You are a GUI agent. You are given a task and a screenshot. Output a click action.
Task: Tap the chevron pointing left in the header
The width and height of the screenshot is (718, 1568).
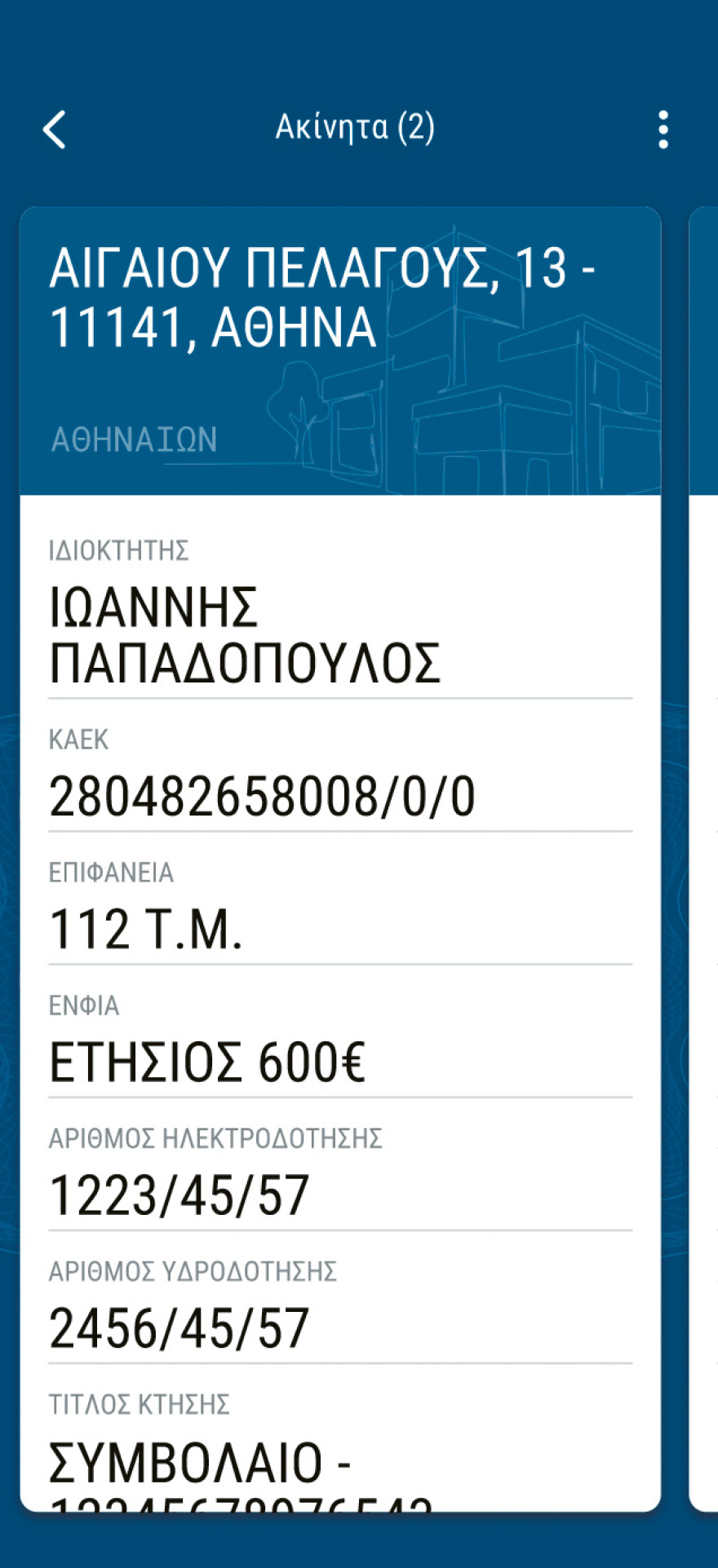(x=54, y=129)
